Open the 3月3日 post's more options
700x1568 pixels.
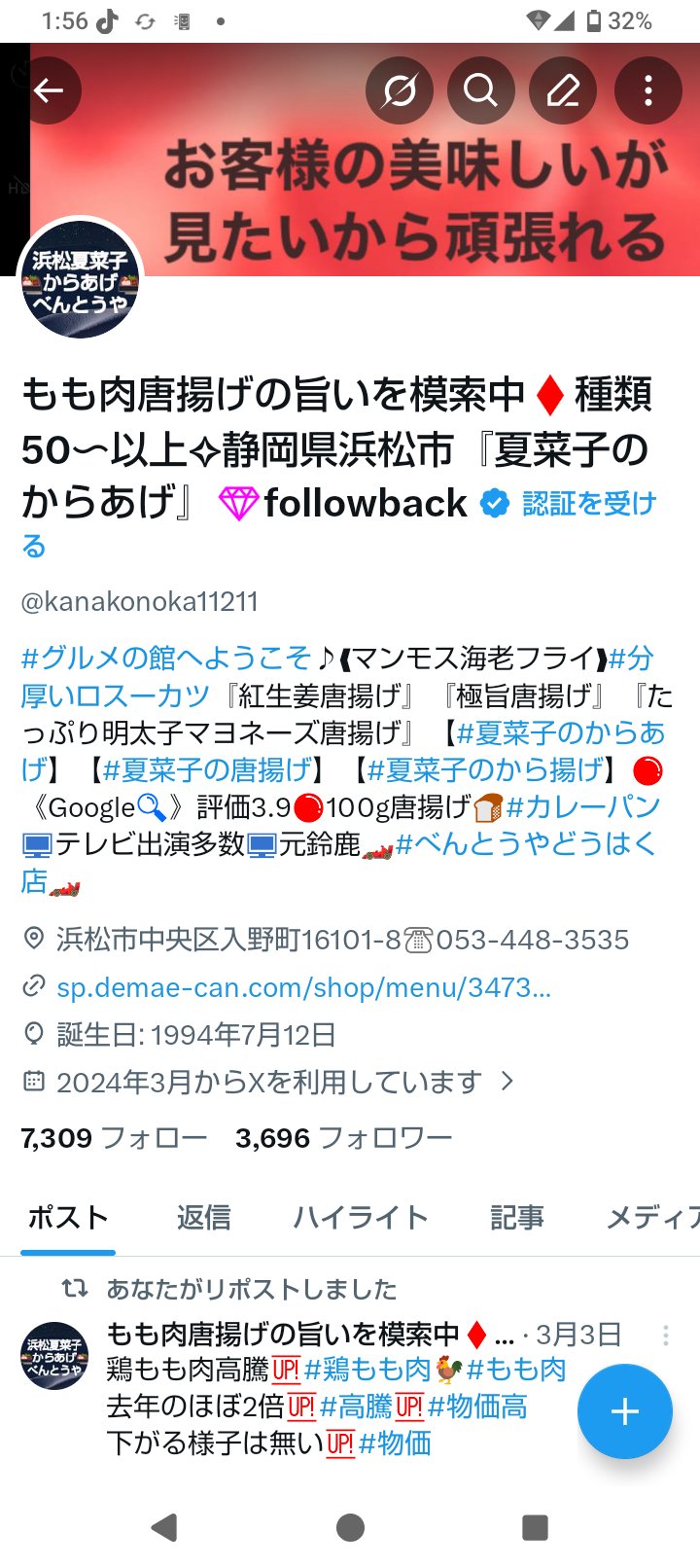(666, 1336)
